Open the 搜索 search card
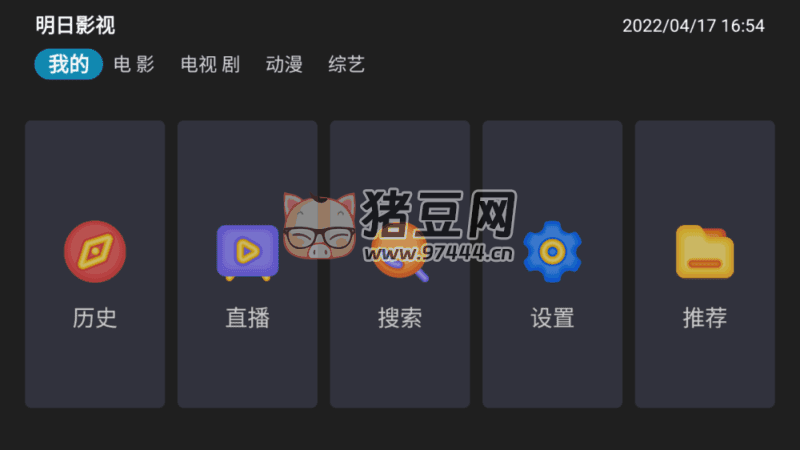The image size is (800, 450). click(400, 265)
